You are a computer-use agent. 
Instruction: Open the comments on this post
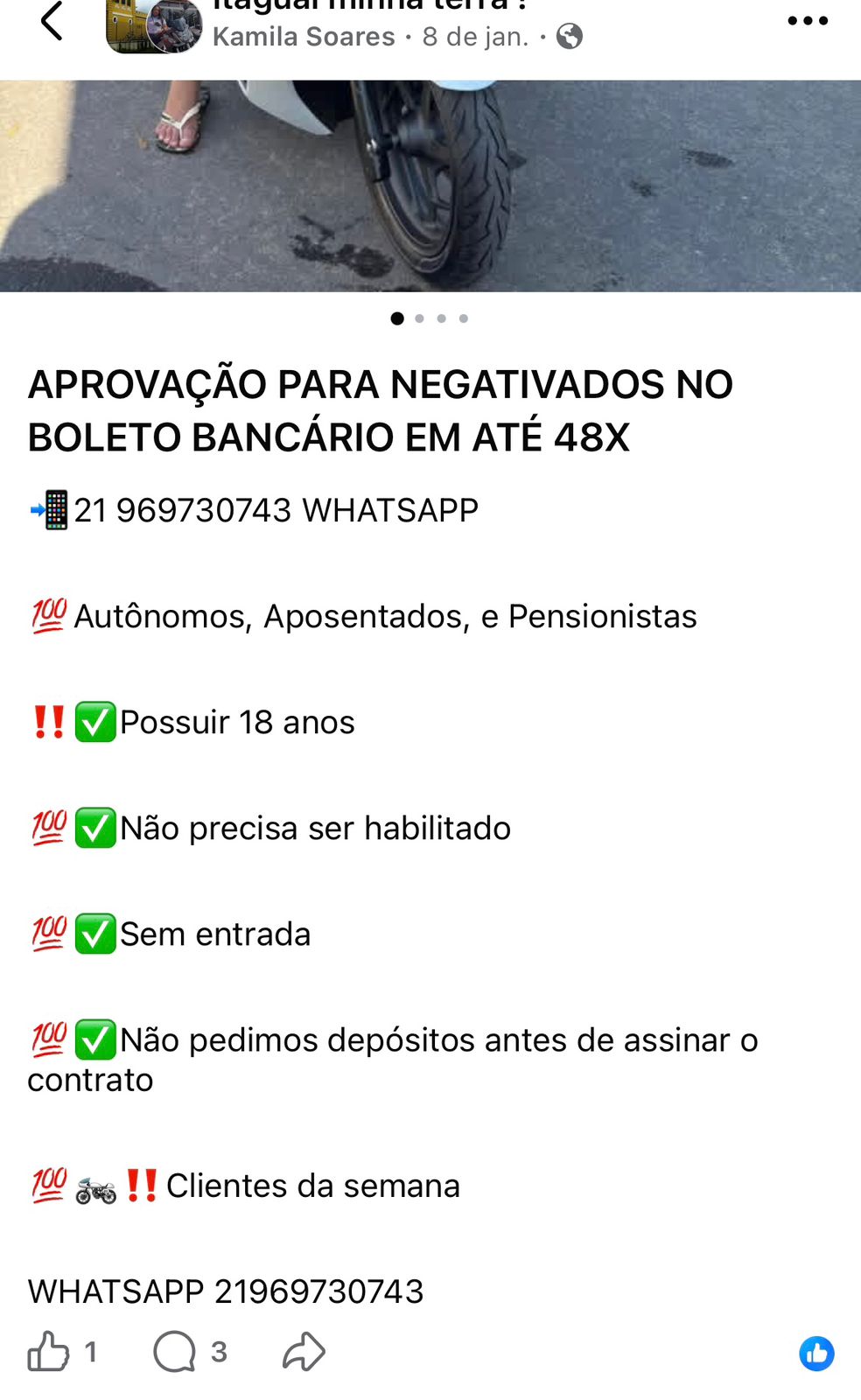coord(175,1352)
